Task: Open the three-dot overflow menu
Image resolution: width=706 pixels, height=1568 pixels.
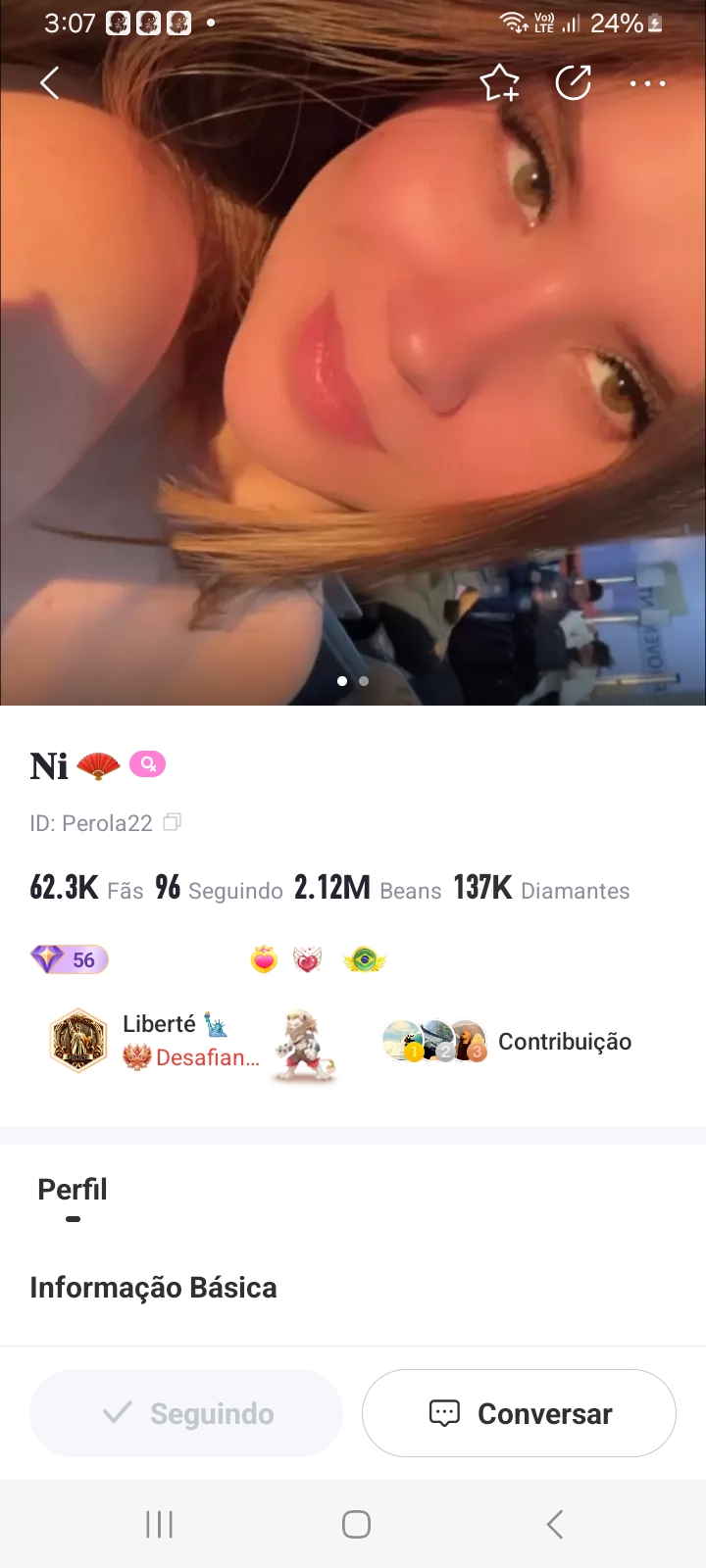Action: point(647,83)
